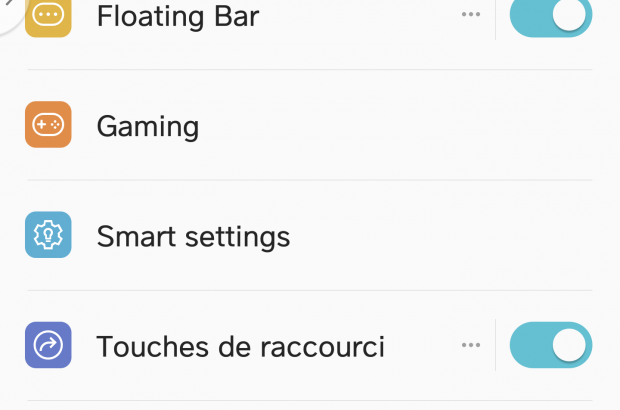
Task: Open Smart settings
Action: (193, 236)
